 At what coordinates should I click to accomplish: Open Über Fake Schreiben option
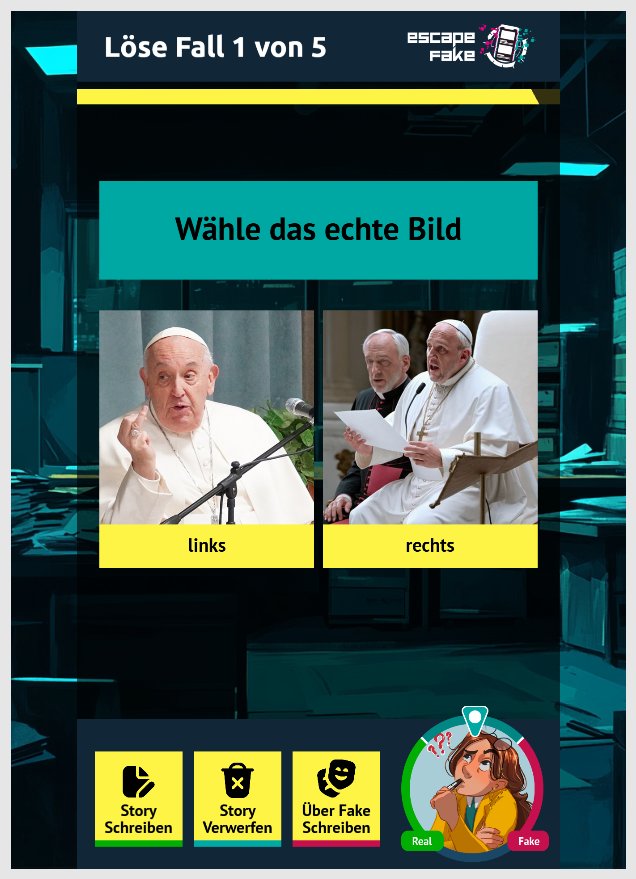click(x=336, y=798)
